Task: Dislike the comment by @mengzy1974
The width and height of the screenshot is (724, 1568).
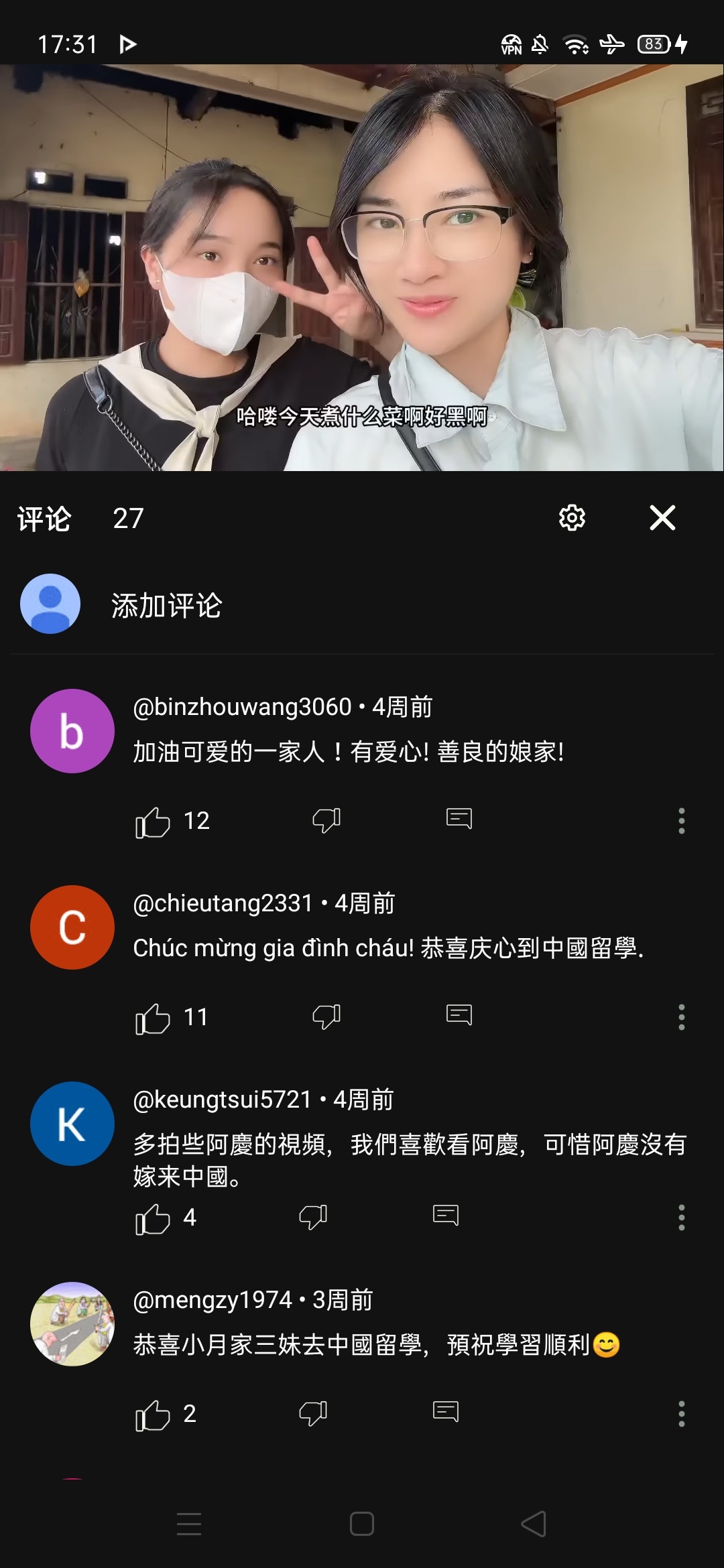Action: 313,1413
